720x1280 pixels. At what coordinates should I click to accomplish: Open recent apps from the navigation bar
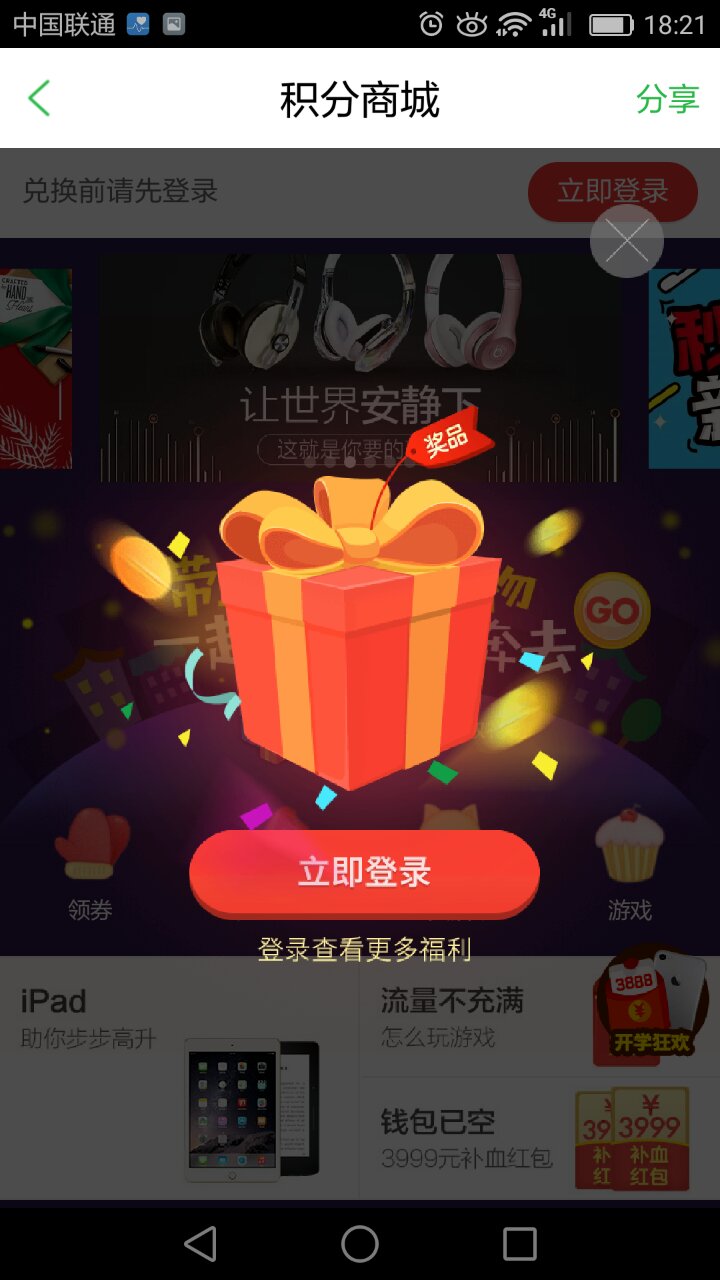coord(519,1244)
